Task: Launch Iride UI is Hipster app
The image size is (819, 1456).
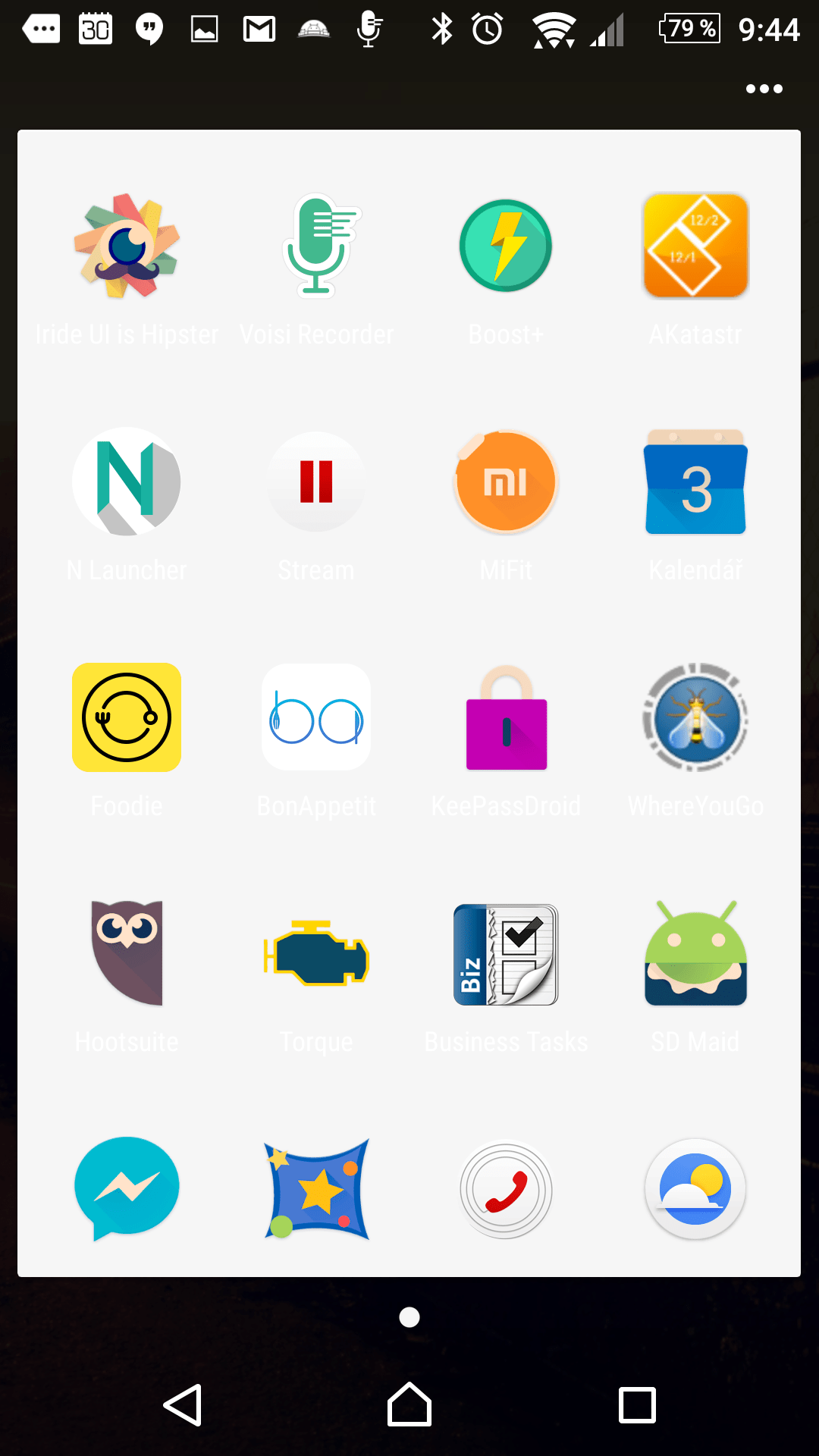Action: point(127,246)
